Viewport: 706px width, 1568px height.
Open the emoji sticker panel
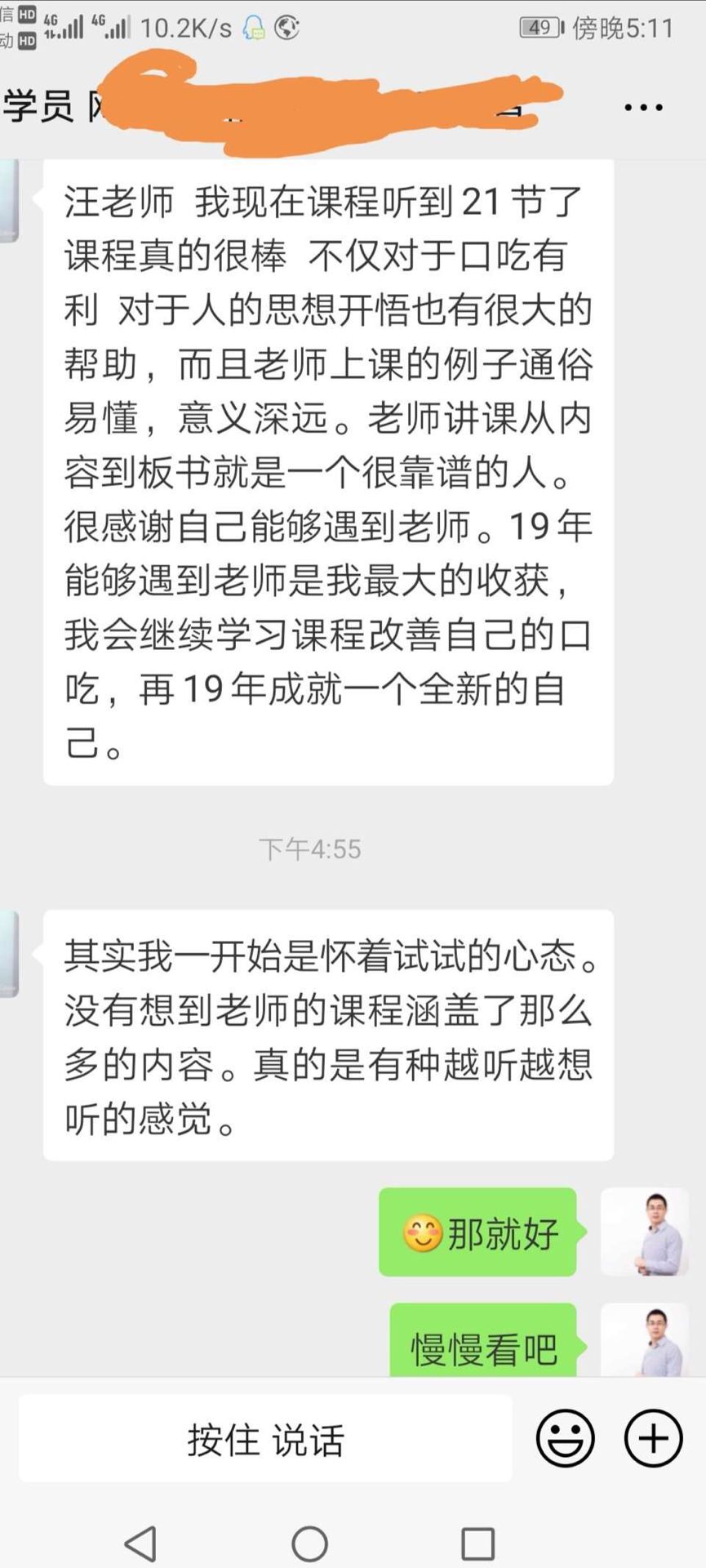pos(565,1438)
